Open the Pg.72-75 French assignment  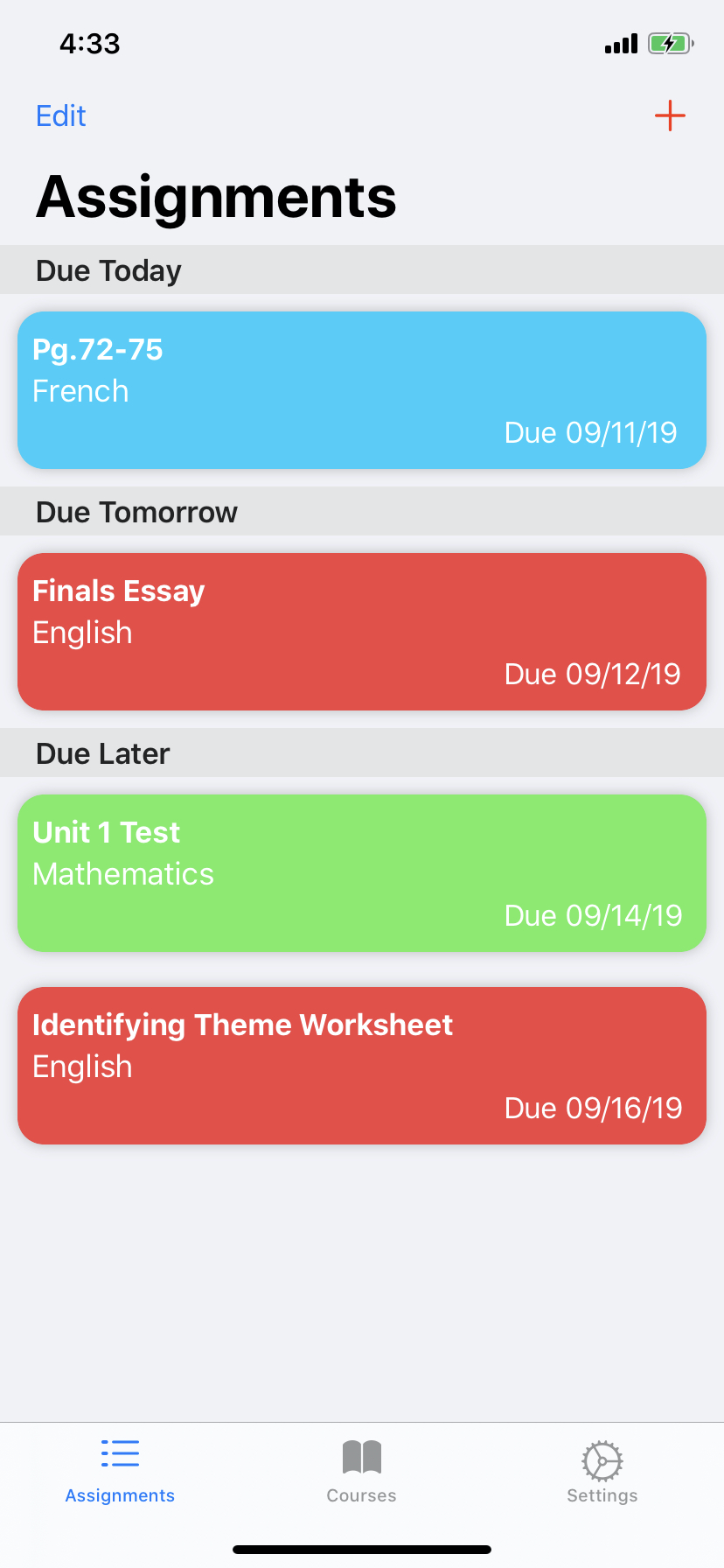click(x=362, y=390)
